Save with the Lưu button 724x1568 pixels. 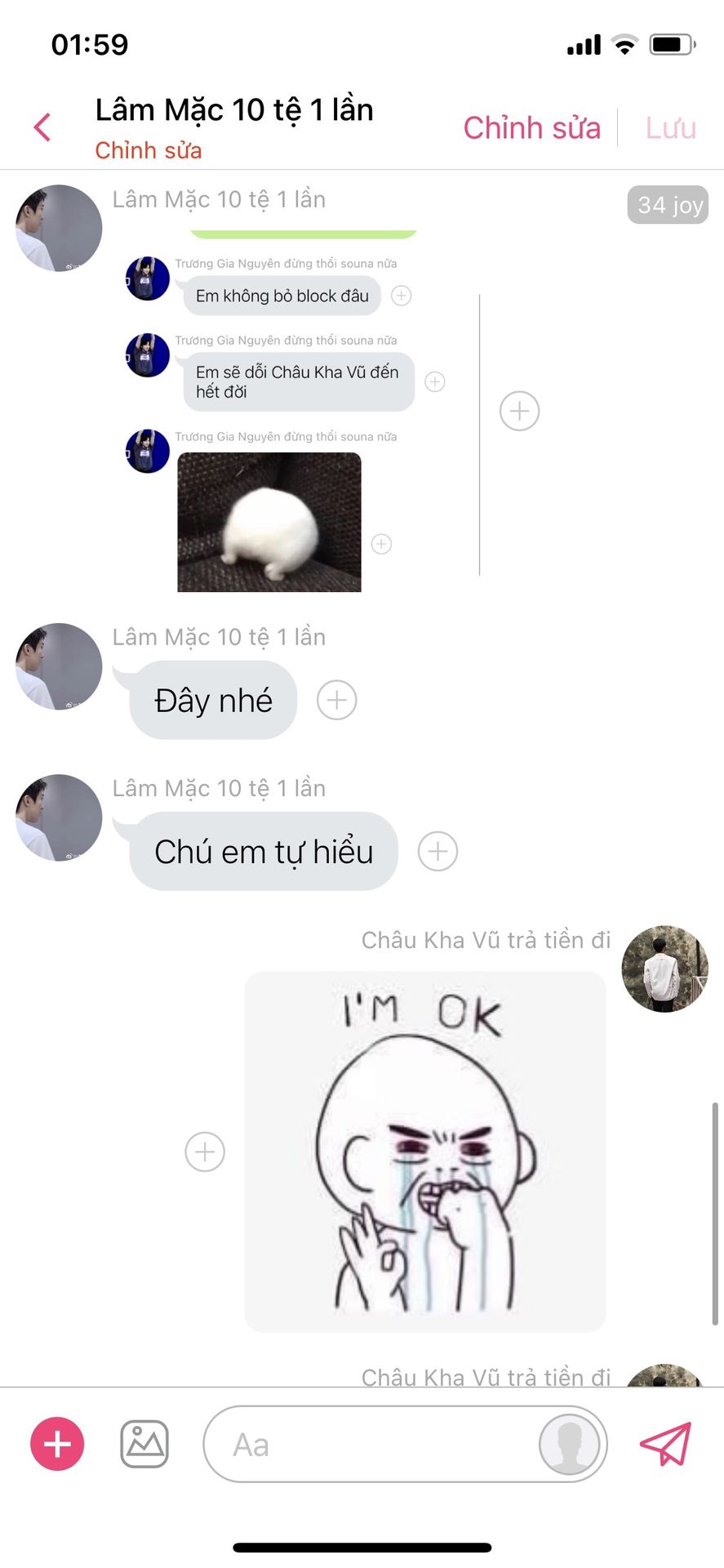[x=670, y=128]
